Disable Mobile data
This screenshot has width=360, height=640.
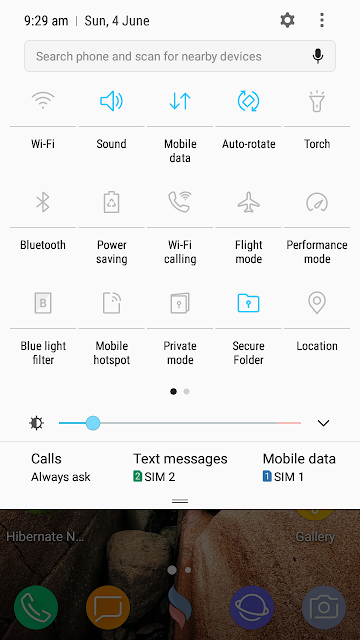coord(180,101)
